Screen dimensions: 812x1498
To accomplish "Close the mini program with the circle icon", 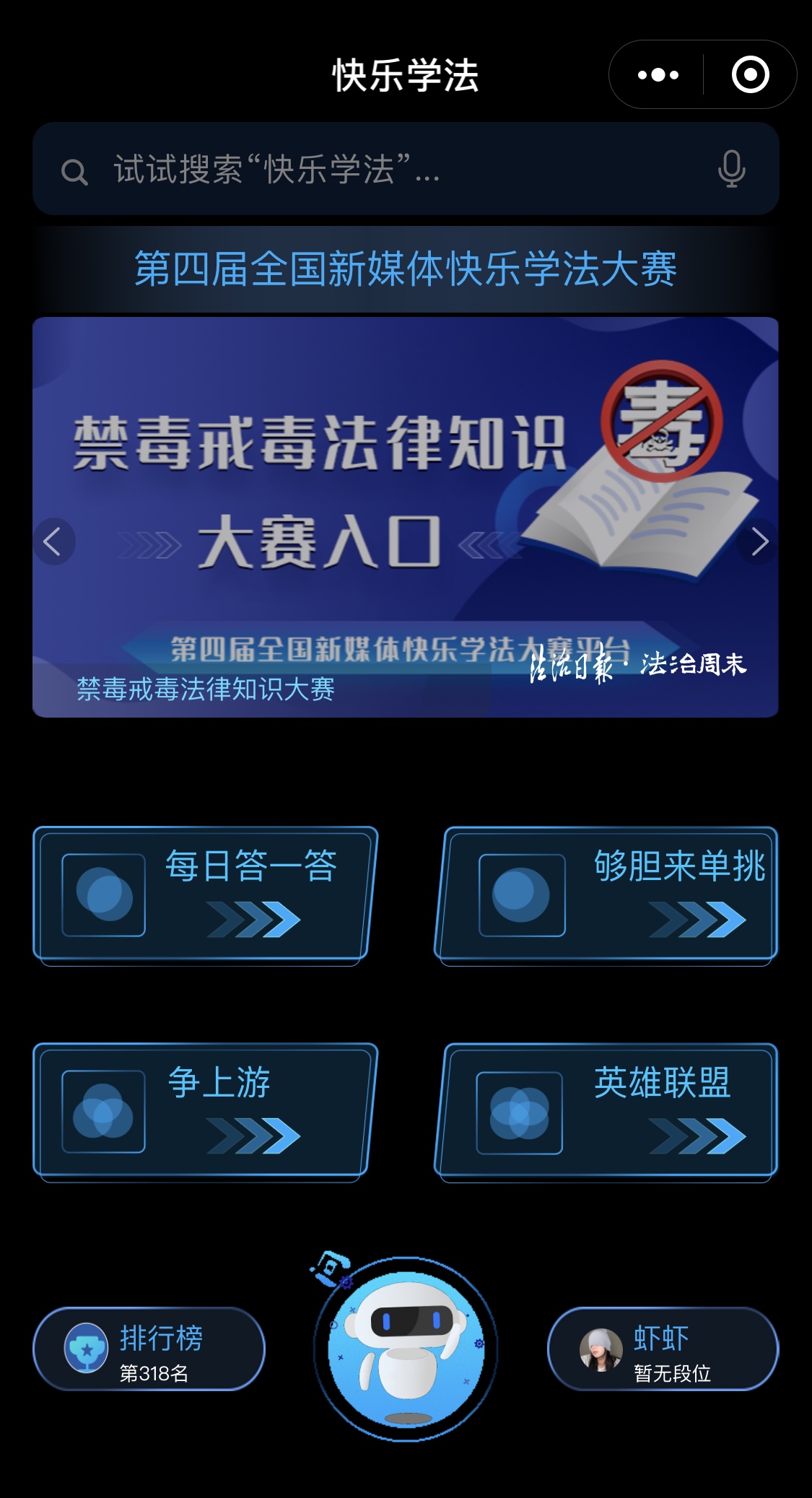I will tap(750, 75).
